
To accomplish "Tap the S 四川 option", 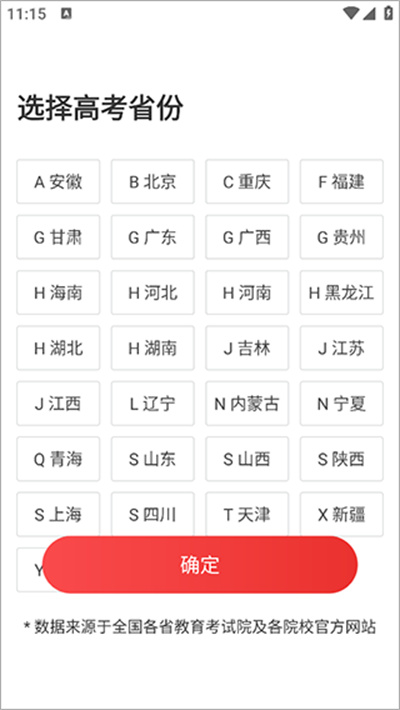I will point(153,514).
